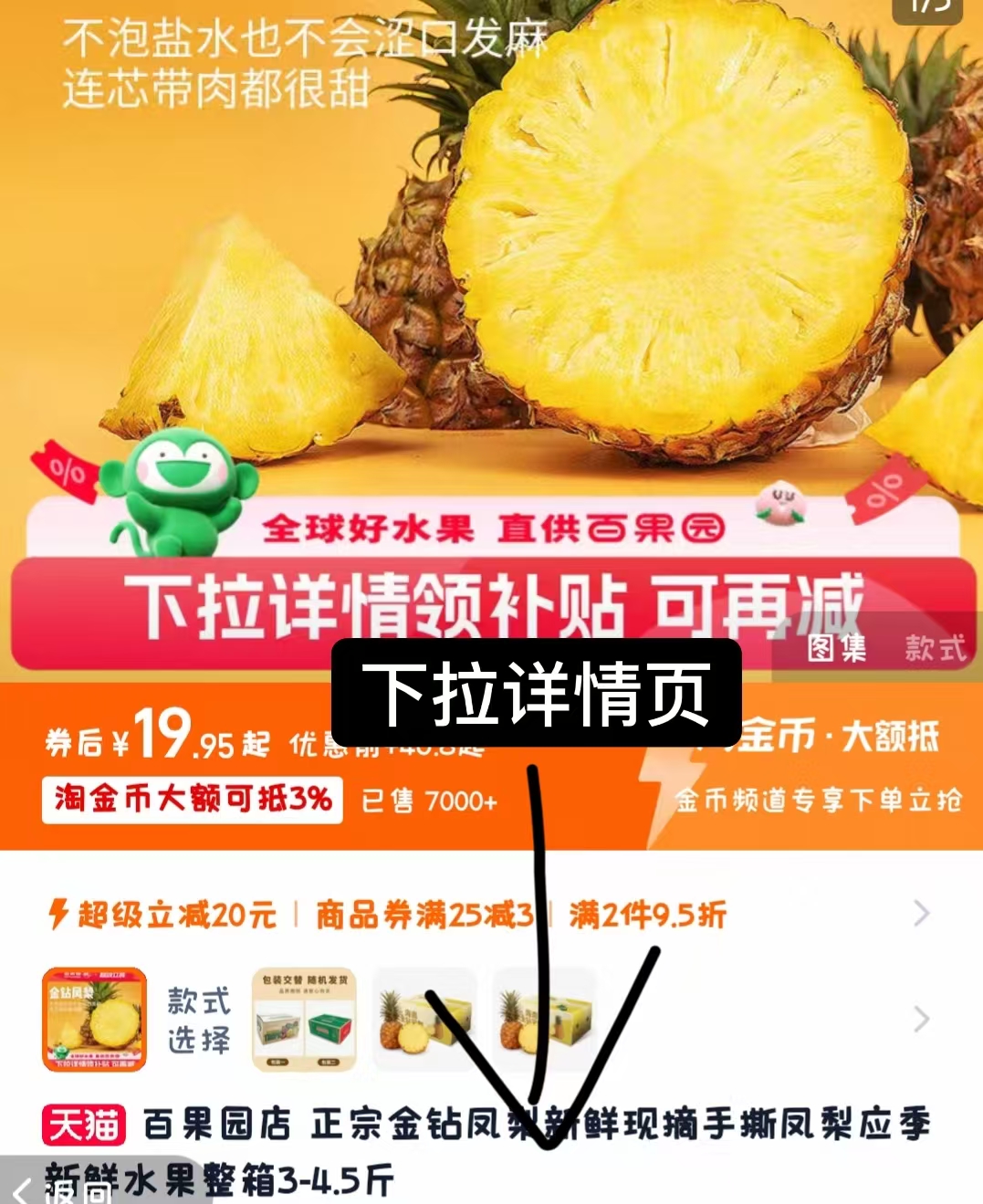Expand the 超级立减20元 coupons row

921,914
